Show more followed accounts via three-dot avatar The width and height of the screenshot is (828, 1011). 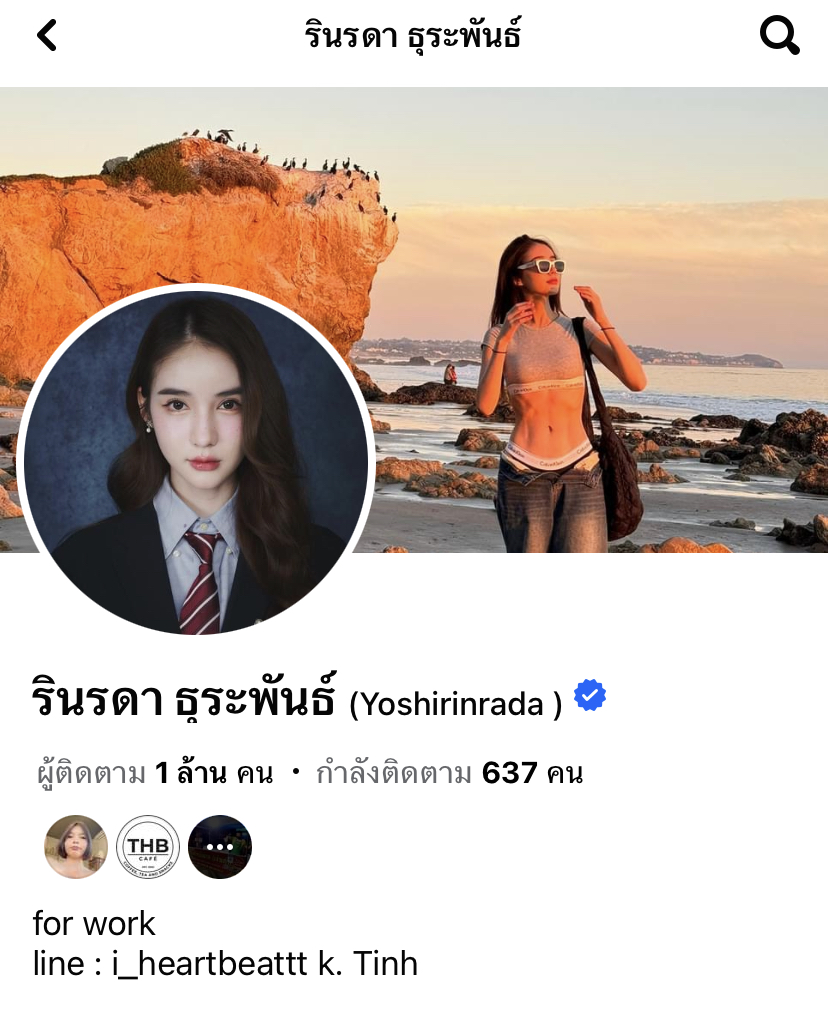point(220,847)
